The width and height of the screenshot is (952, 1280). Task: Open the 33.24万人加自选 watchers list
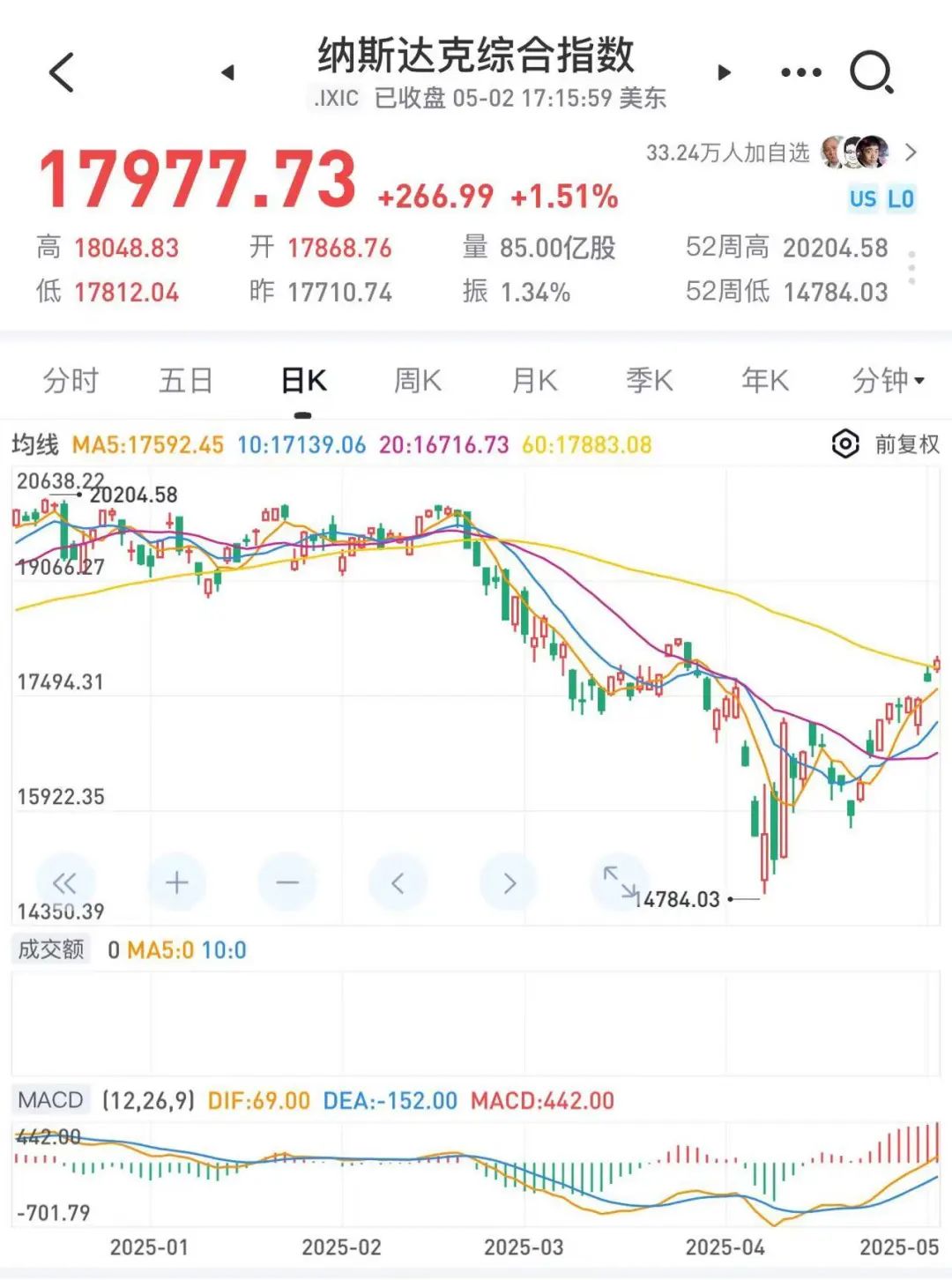[x=781, y=153]
